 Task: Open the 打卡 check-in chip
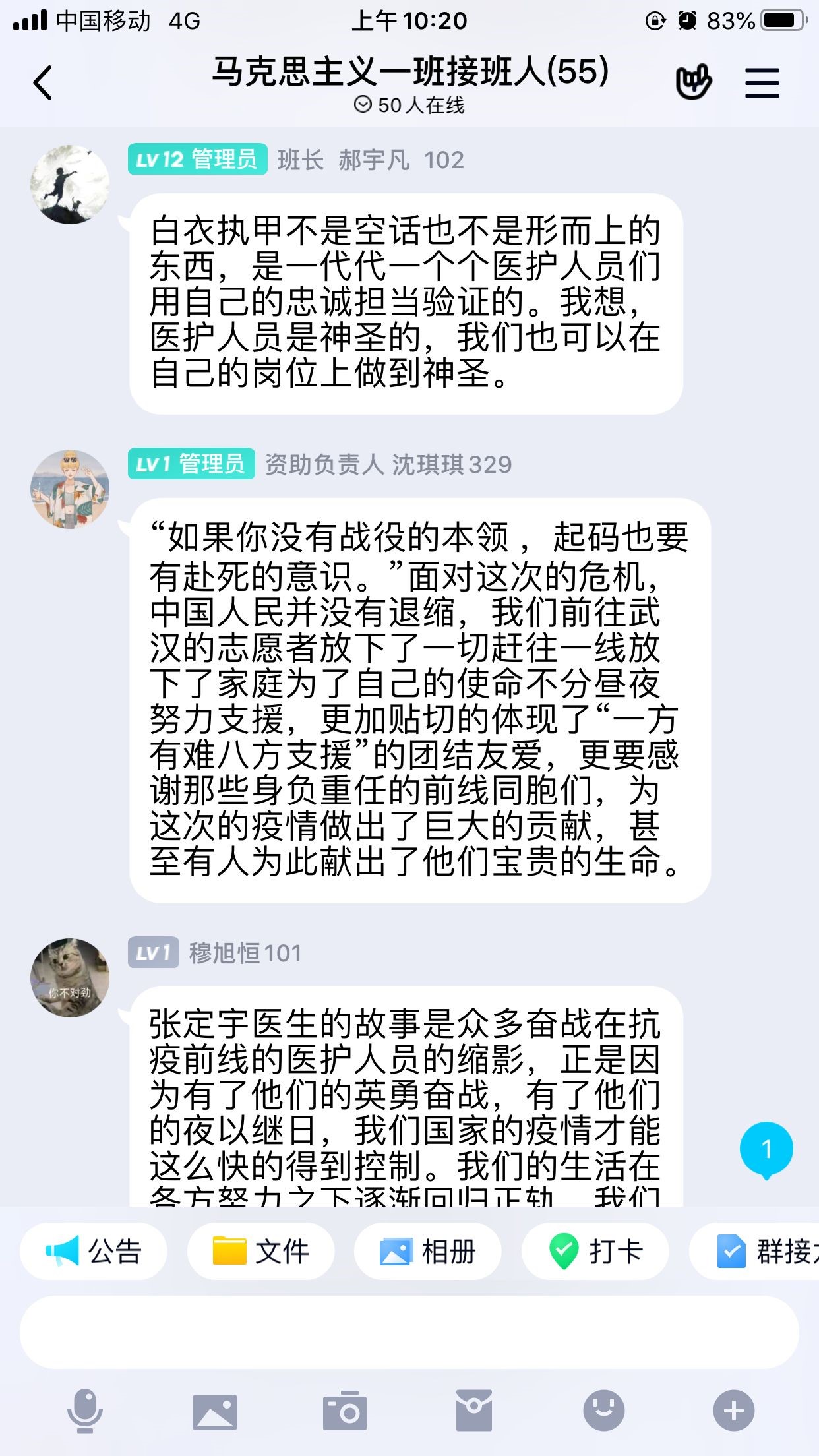[x=595, y=1251]
